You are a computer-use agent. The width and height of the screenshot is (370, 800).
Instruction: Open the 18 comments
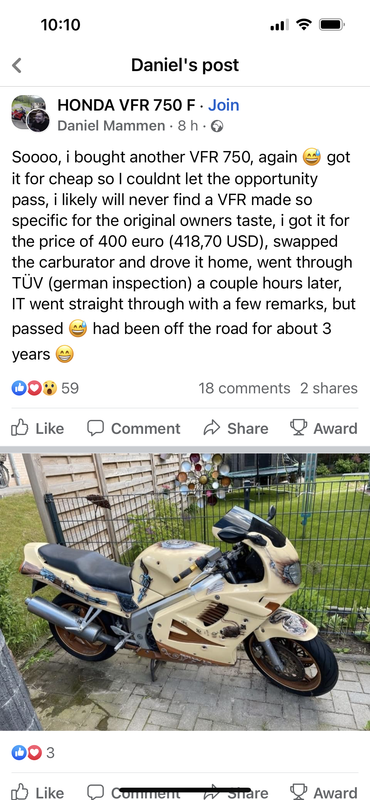(x=244, y=388)
